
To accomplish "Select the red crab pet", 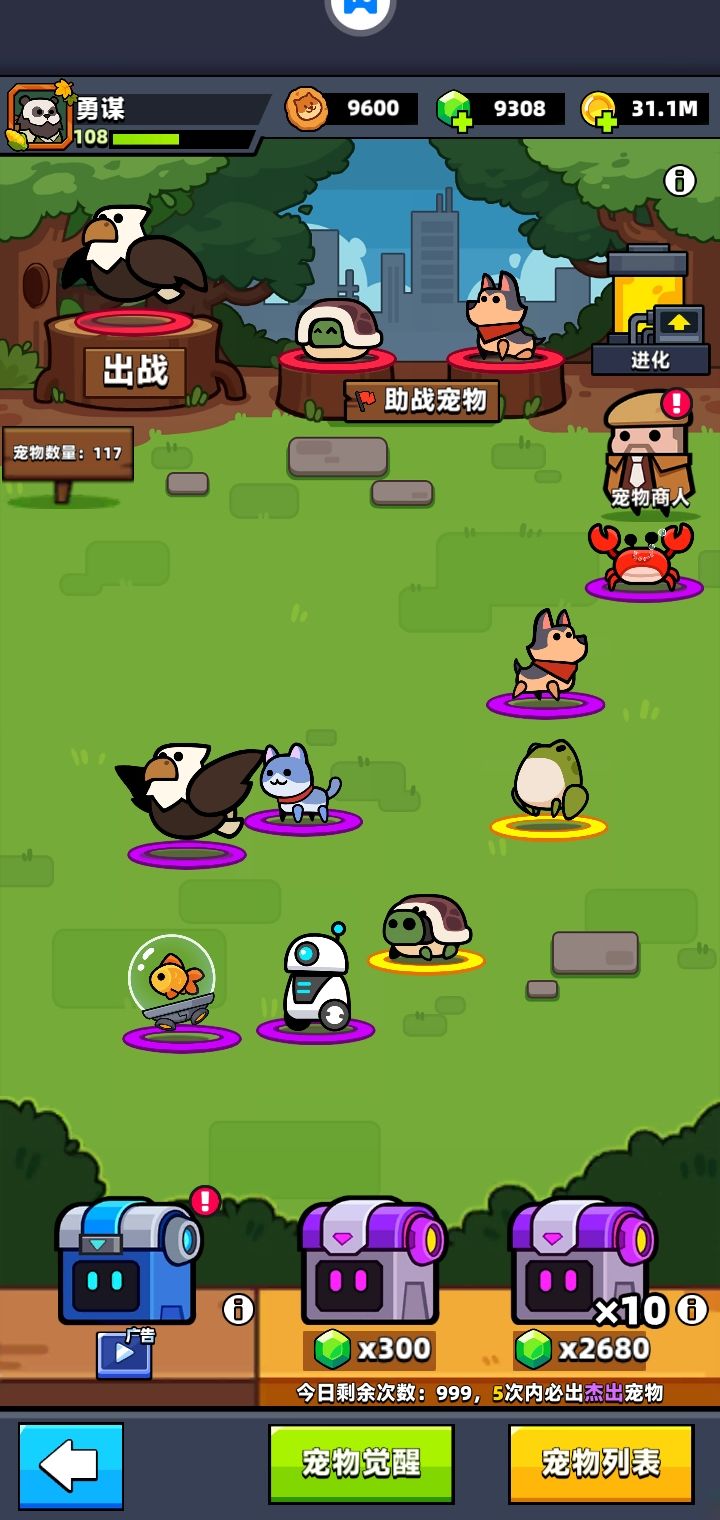I will coord(641,557).
